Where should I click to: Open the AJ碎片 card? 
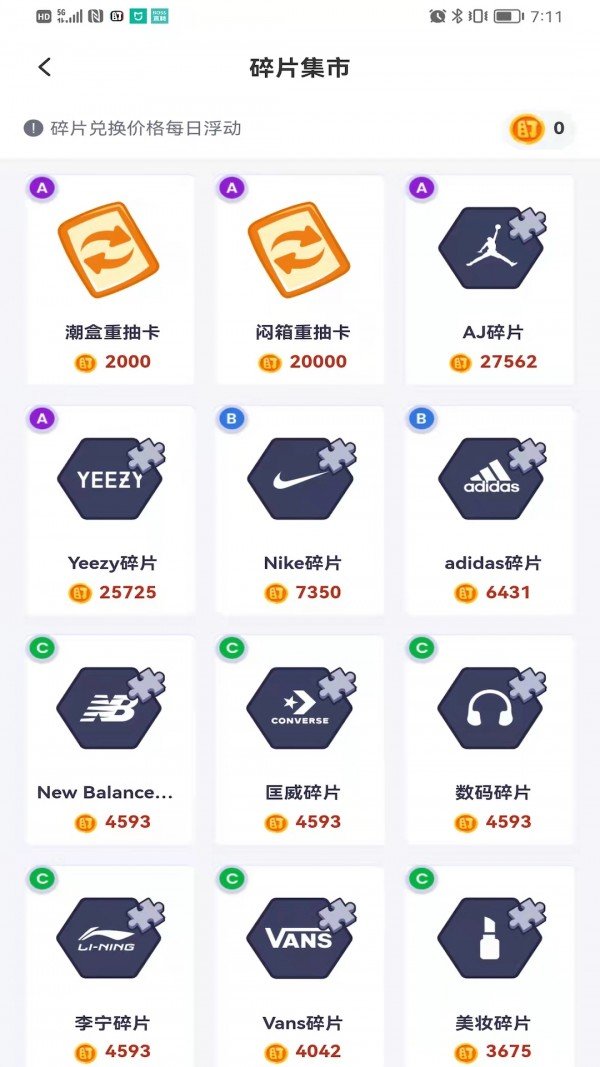click(490, 280)
